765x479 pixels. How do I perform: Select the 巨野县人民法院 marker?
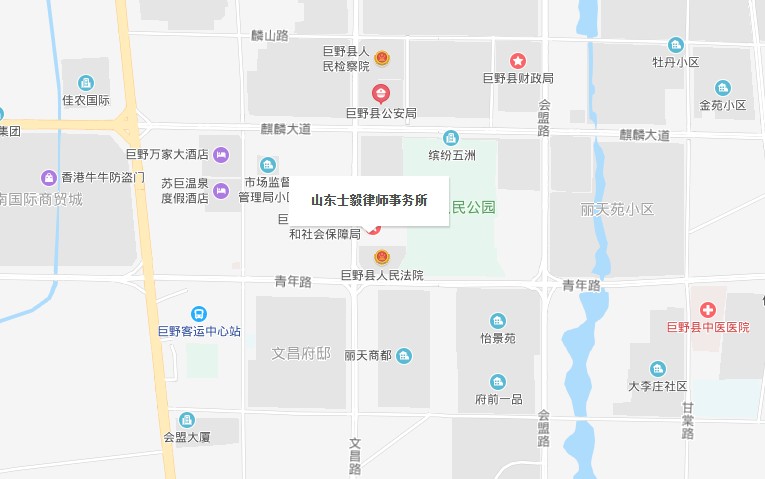381,258
